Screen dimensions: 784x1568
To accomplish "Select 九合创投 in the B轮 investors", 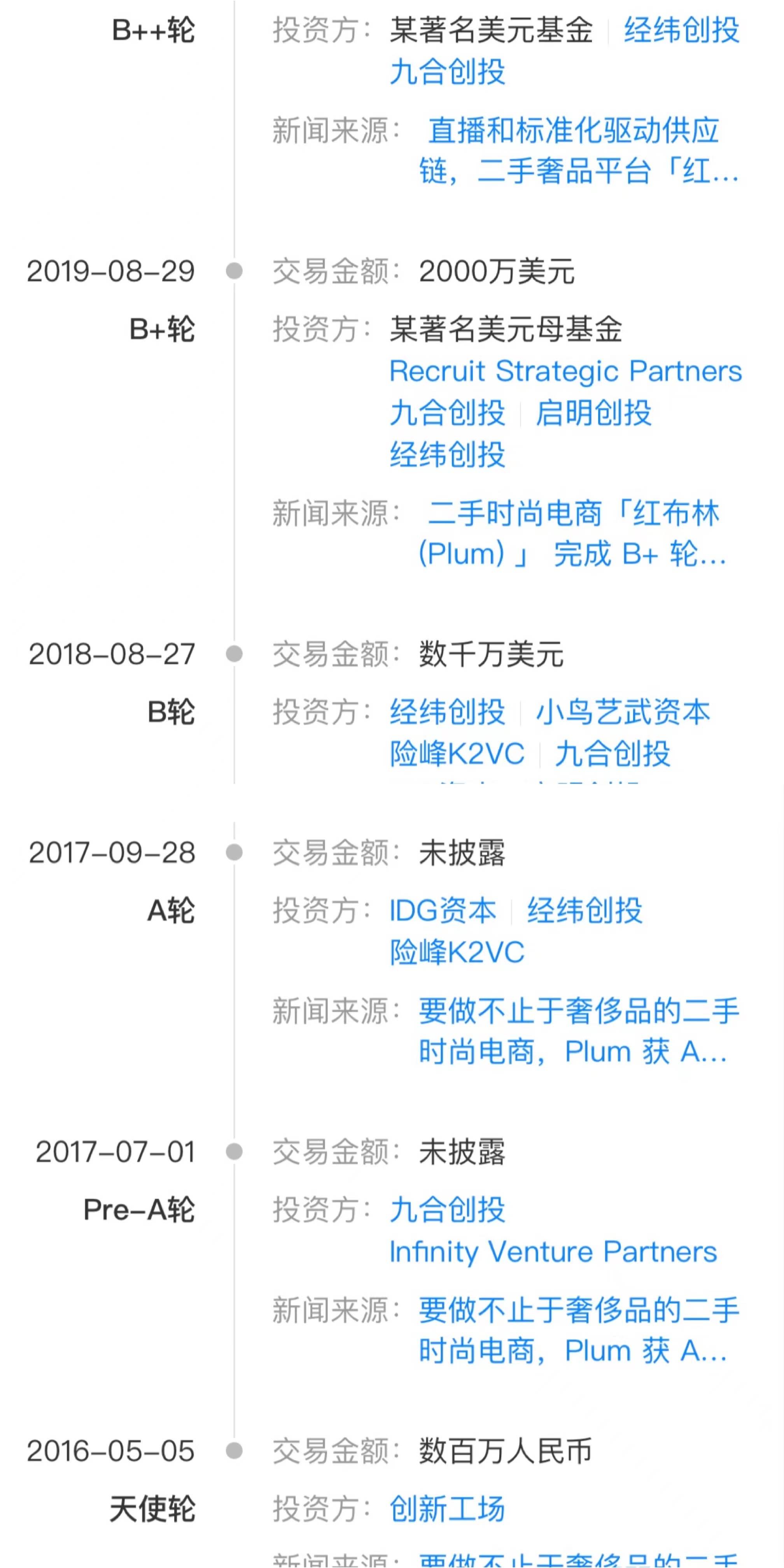I will (612, 754).
